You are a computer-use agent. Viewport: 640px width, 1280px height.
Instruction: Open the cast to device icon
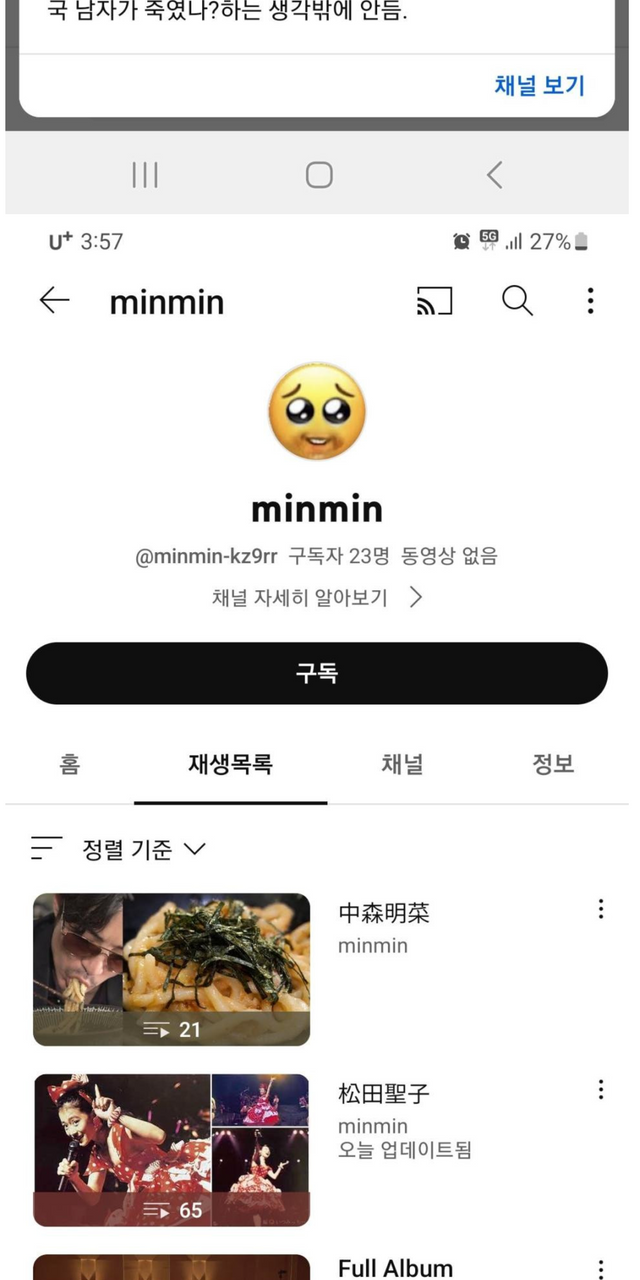pos(434,301)
